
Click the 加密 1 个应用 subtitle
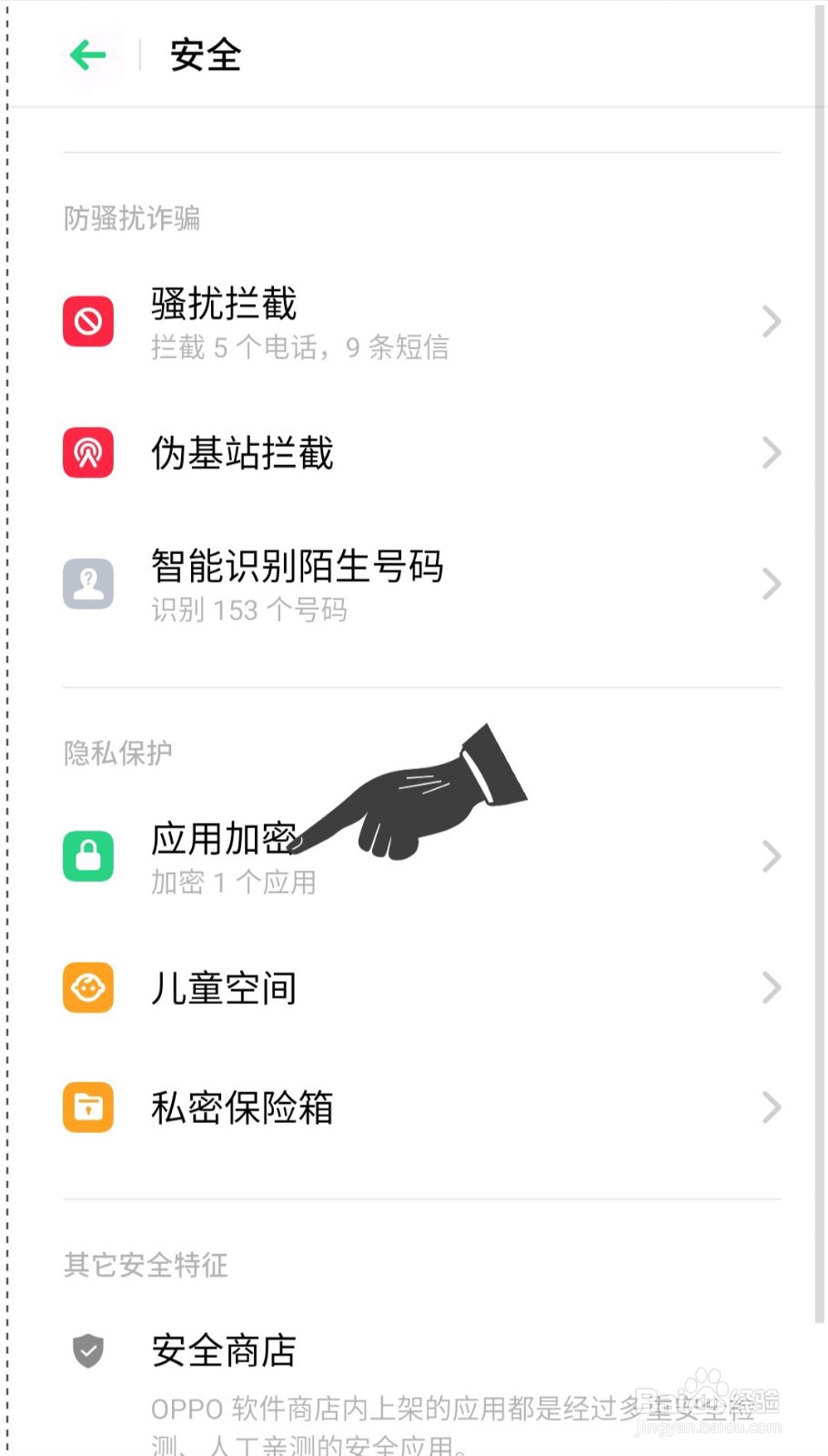(x=233, y=882)
